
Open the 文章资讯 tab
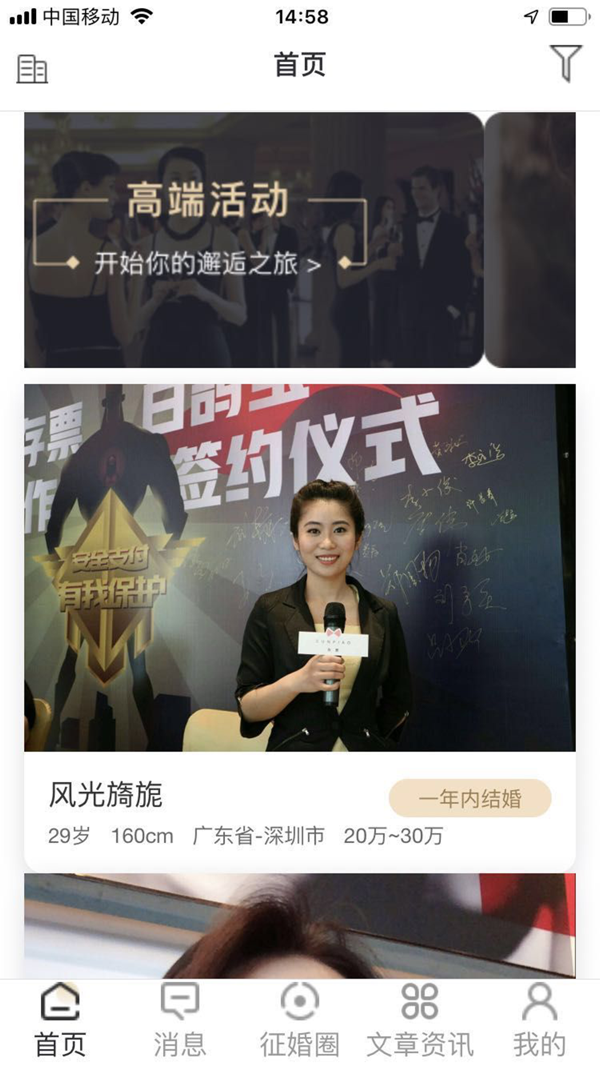(420, 1020)
